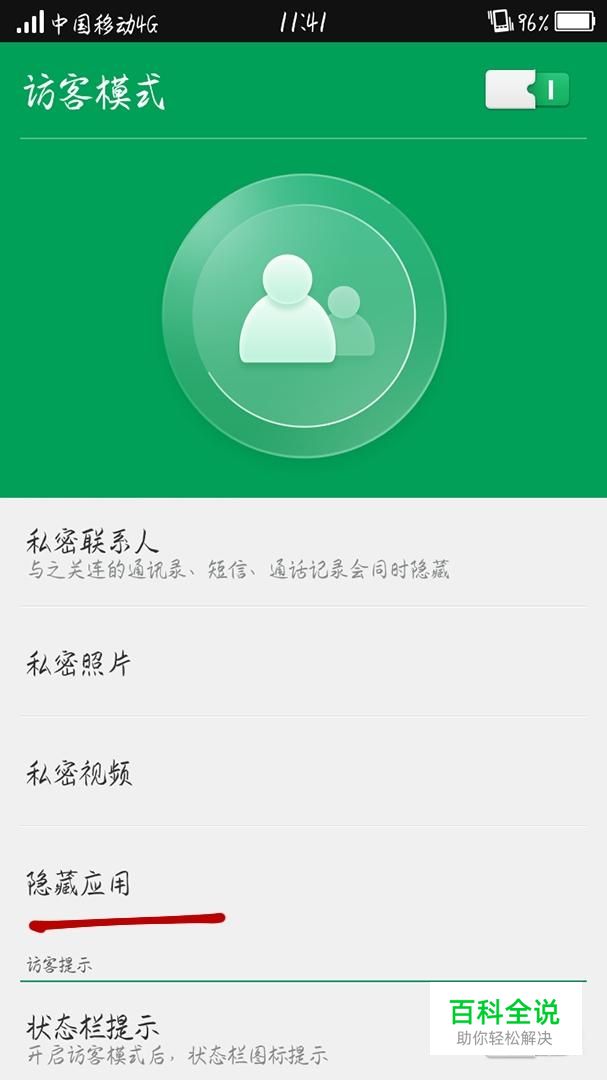Toggle the 访客模式 switch off

coord(527,90)
